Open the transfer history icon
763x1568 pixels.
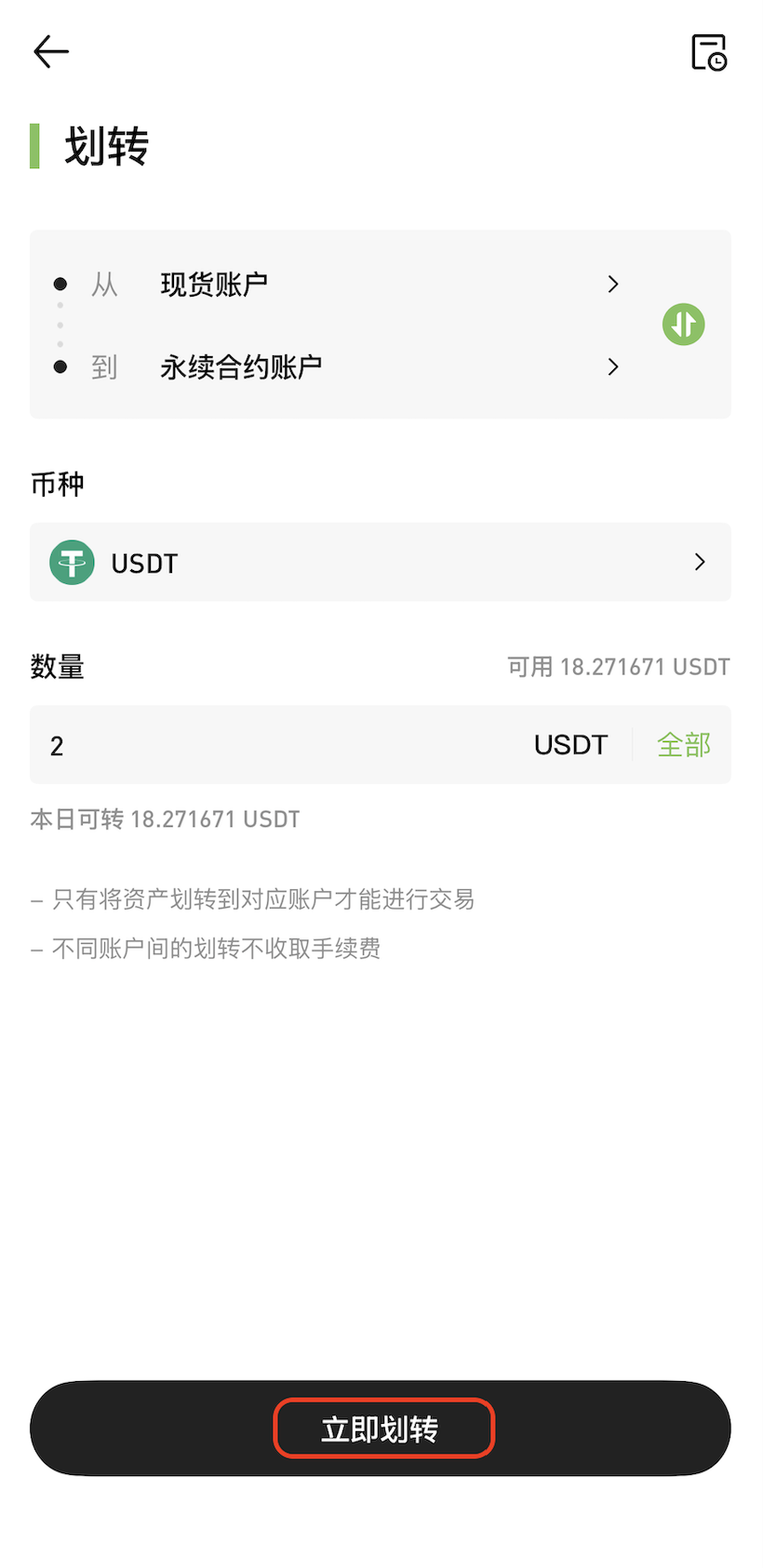(x=709, y=52)
